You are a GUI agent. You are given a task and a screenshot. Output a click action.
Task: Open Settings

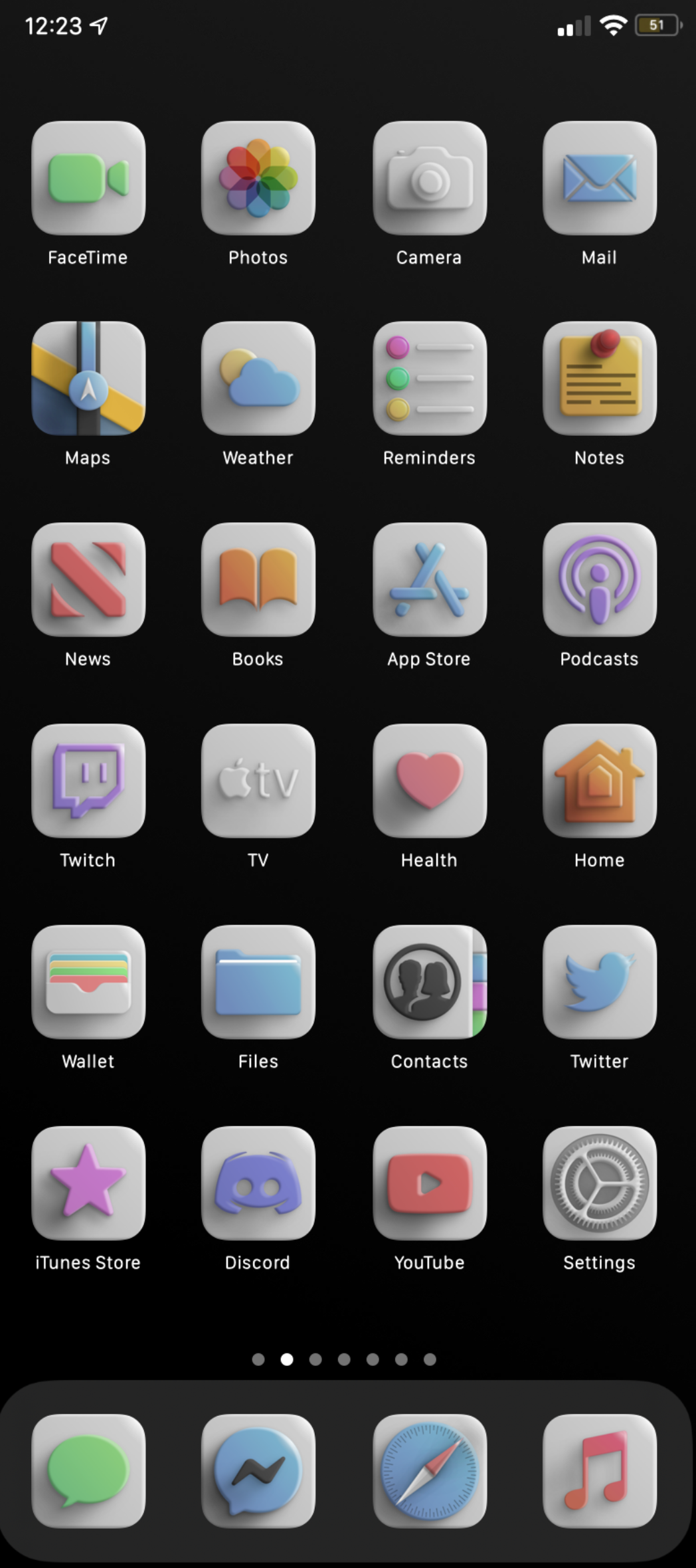(600, 1183)
